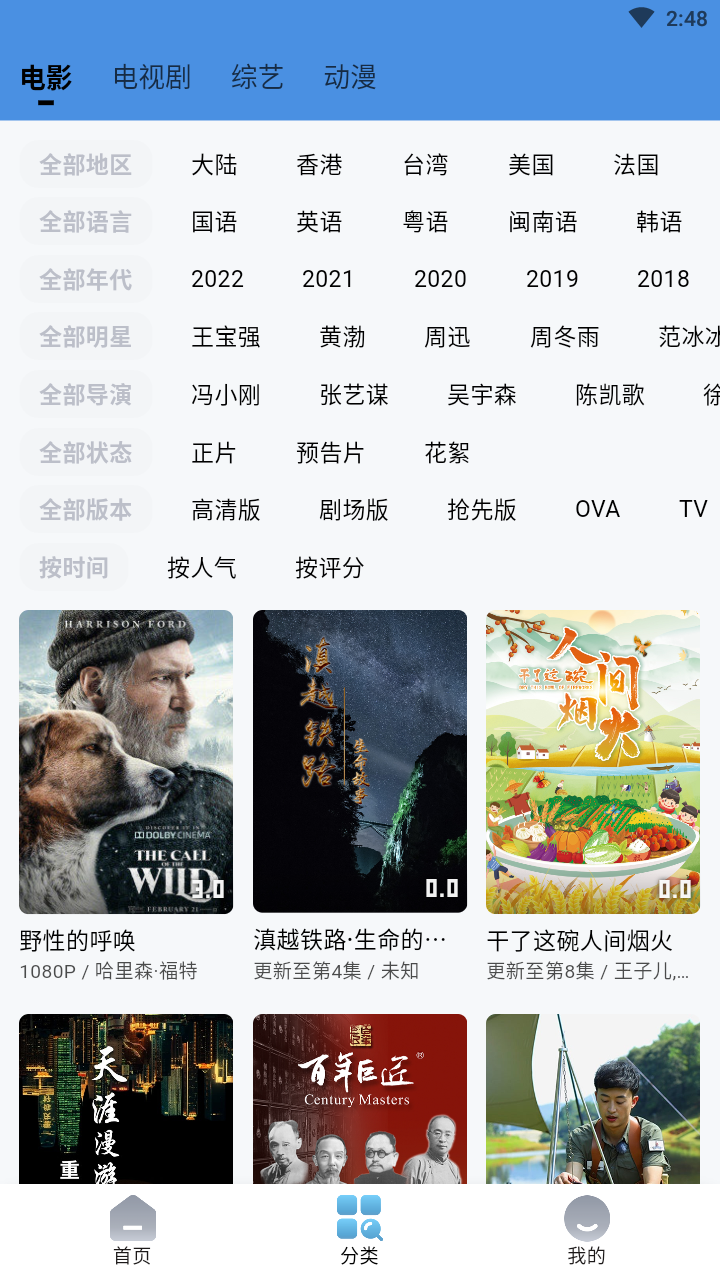Select the 高清版 version filter

pyautogui.click(x=225, y=510)
